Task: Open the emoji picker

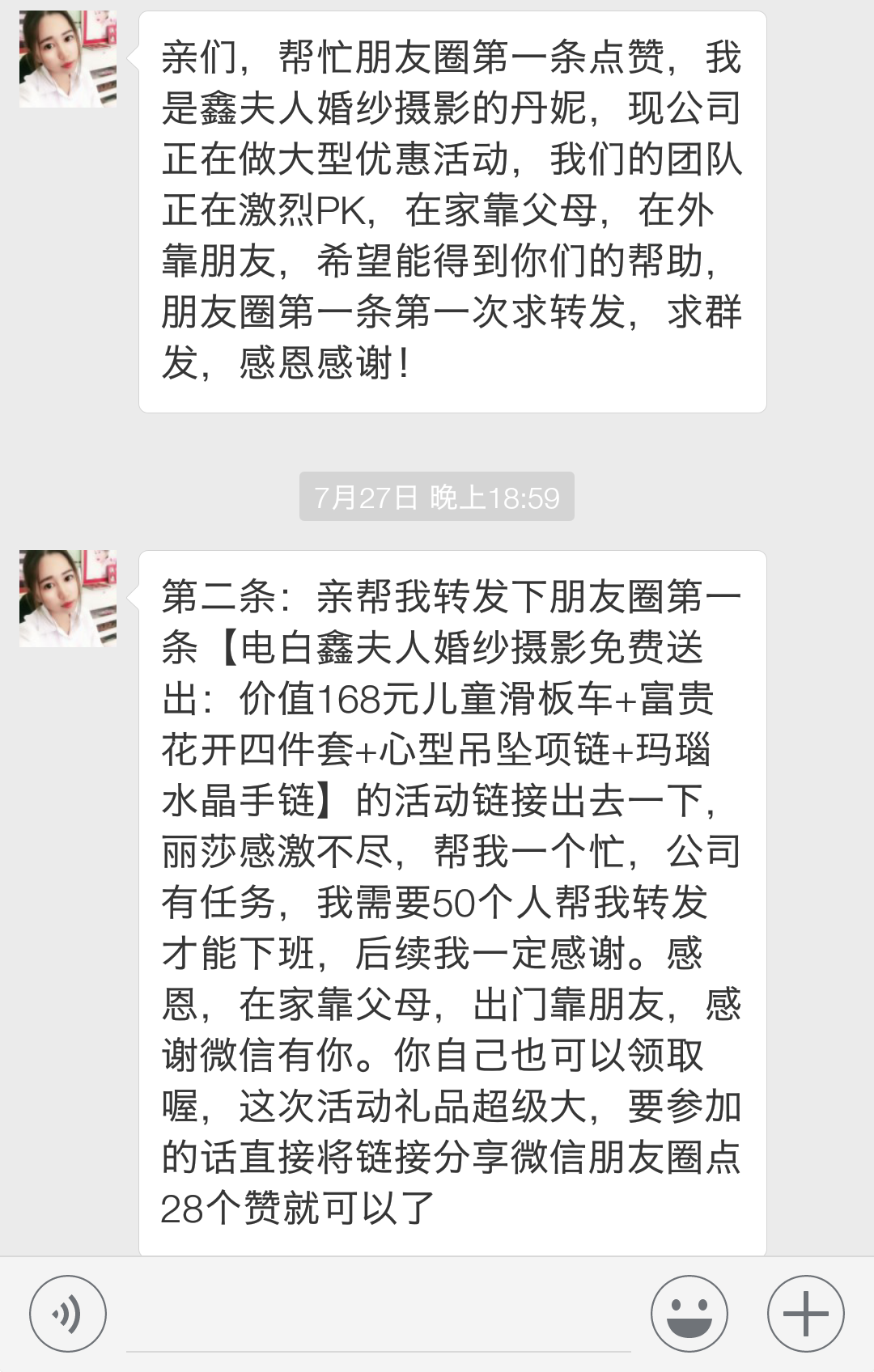Action: pyautogui.click(x=689, y=1314)
